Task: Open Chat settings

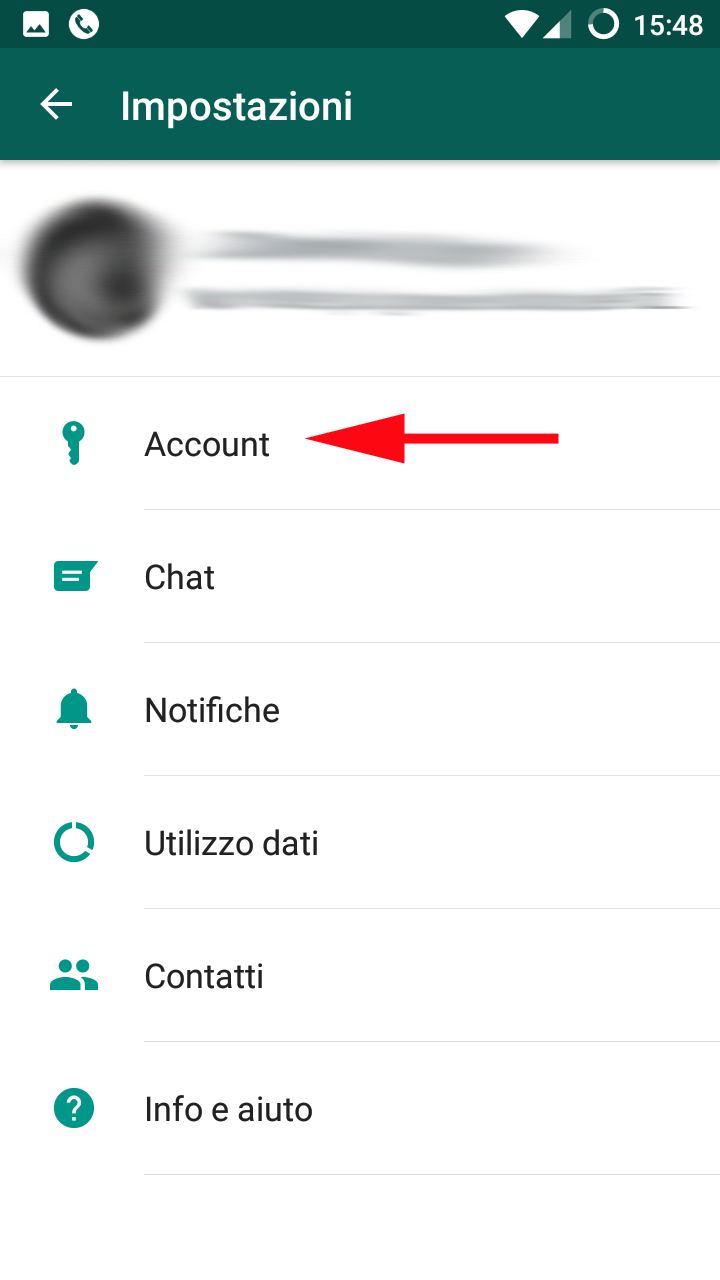Action: (x=180, y=577)
